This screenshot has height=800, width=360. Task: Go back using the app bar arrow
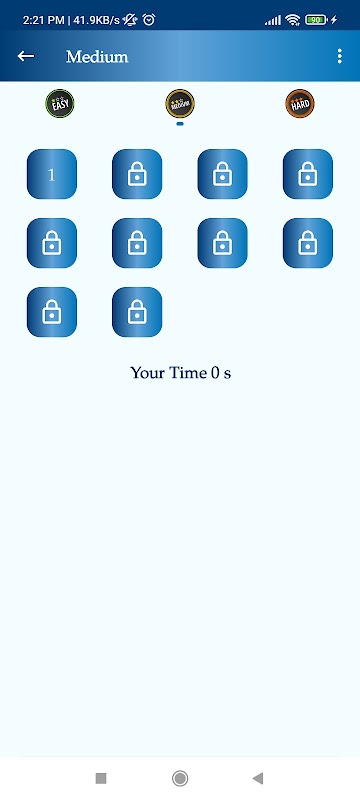(26, 56)
